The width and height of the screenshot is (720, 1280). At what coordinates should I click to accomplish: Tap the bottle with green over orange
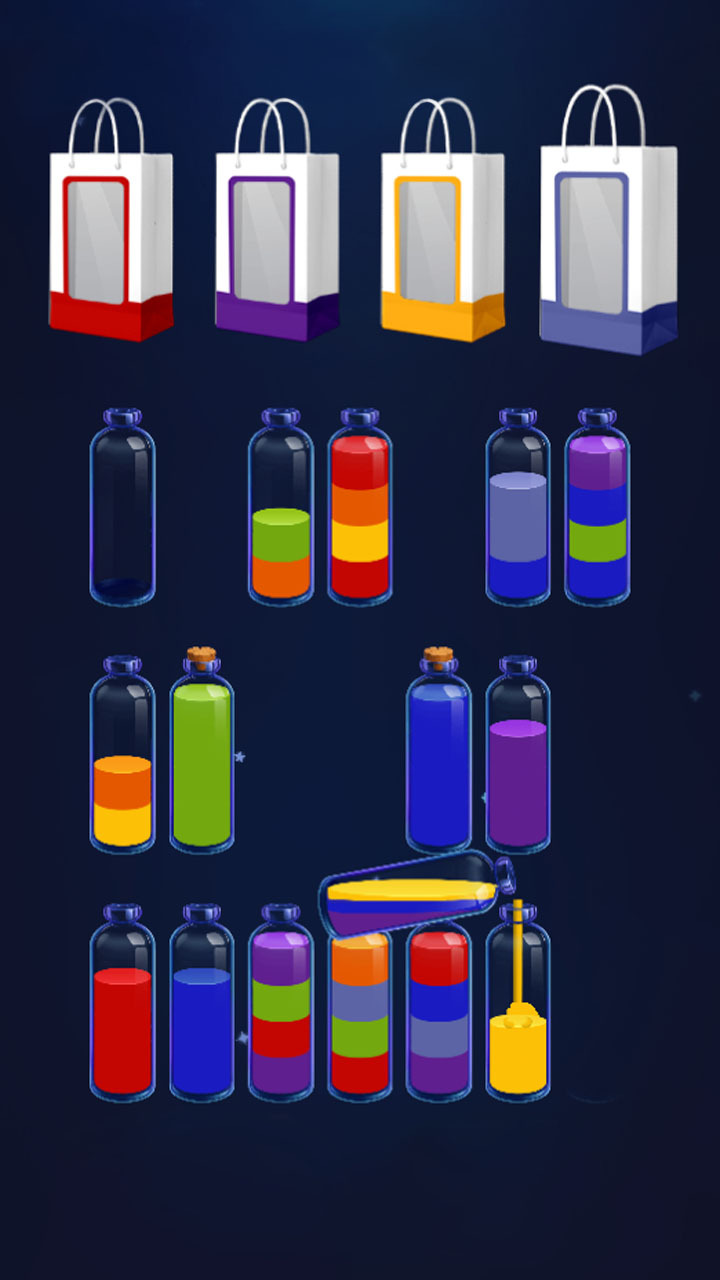tap(280, 508)
